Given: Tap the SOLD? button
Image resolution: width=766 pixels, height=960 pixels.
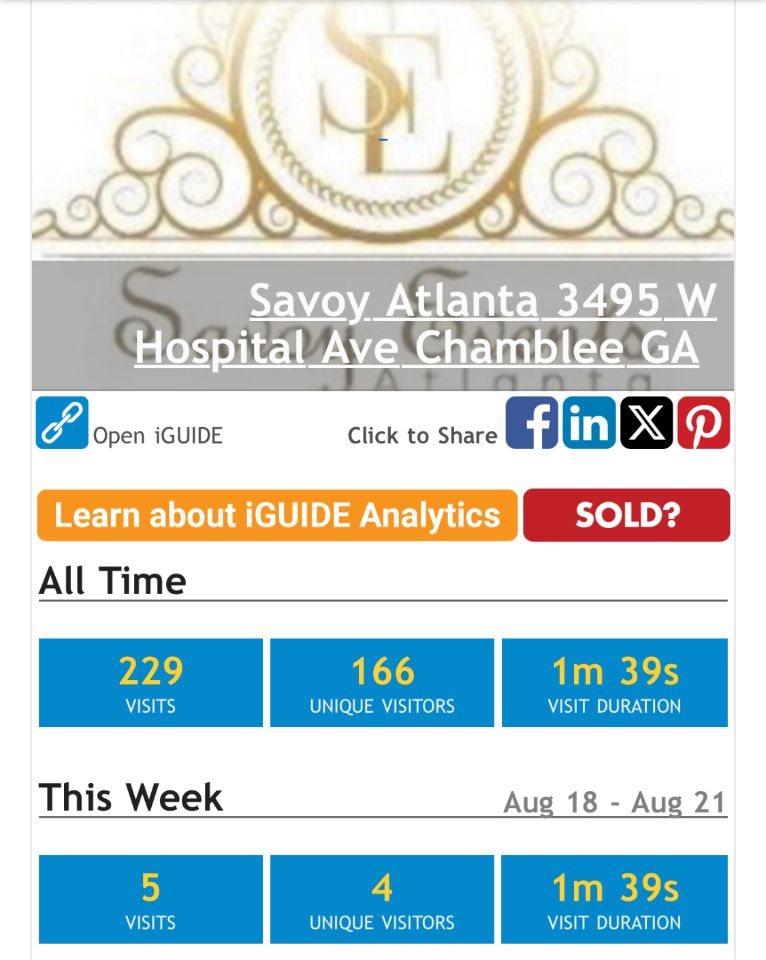Looking at the screenshot, I should (x=626, y=515).
